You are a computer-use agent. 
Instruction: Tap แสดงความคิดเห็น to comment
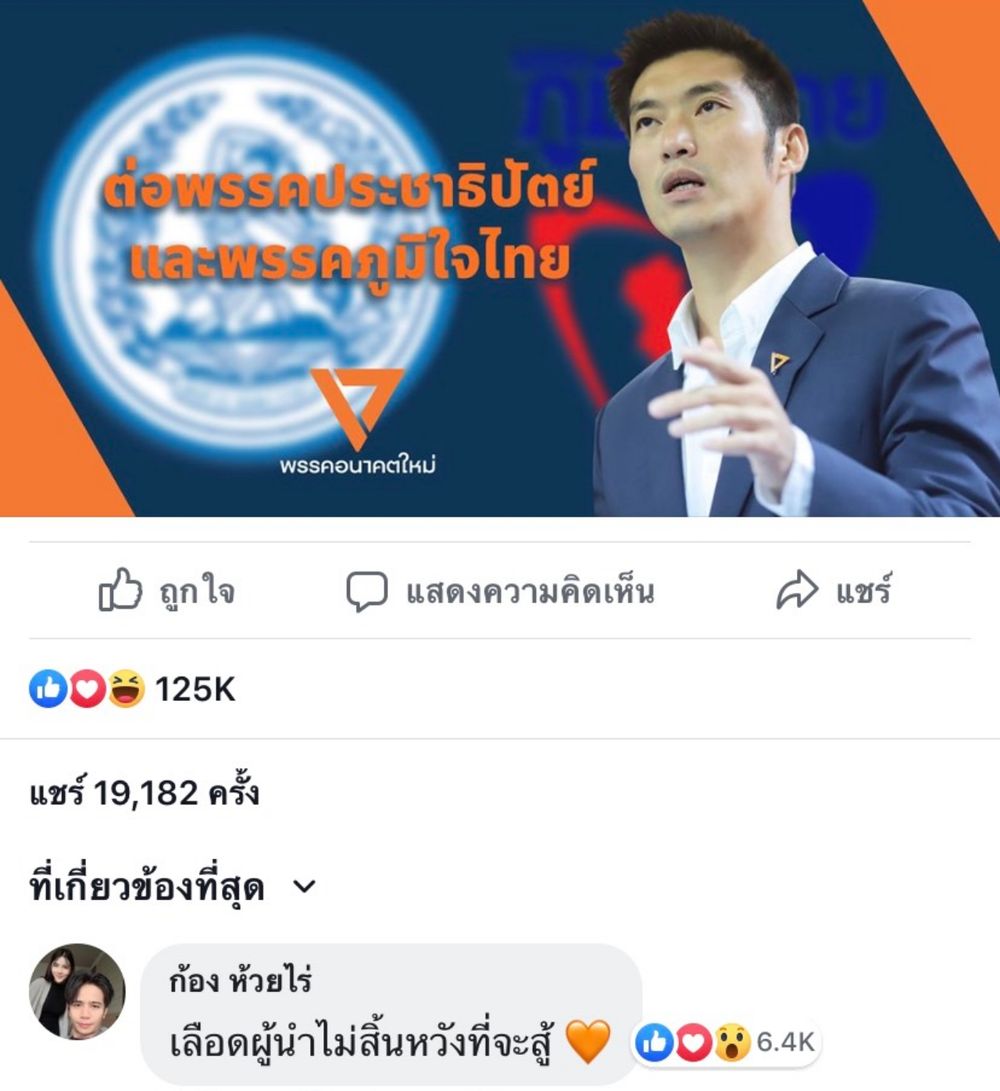click(500, 592)
